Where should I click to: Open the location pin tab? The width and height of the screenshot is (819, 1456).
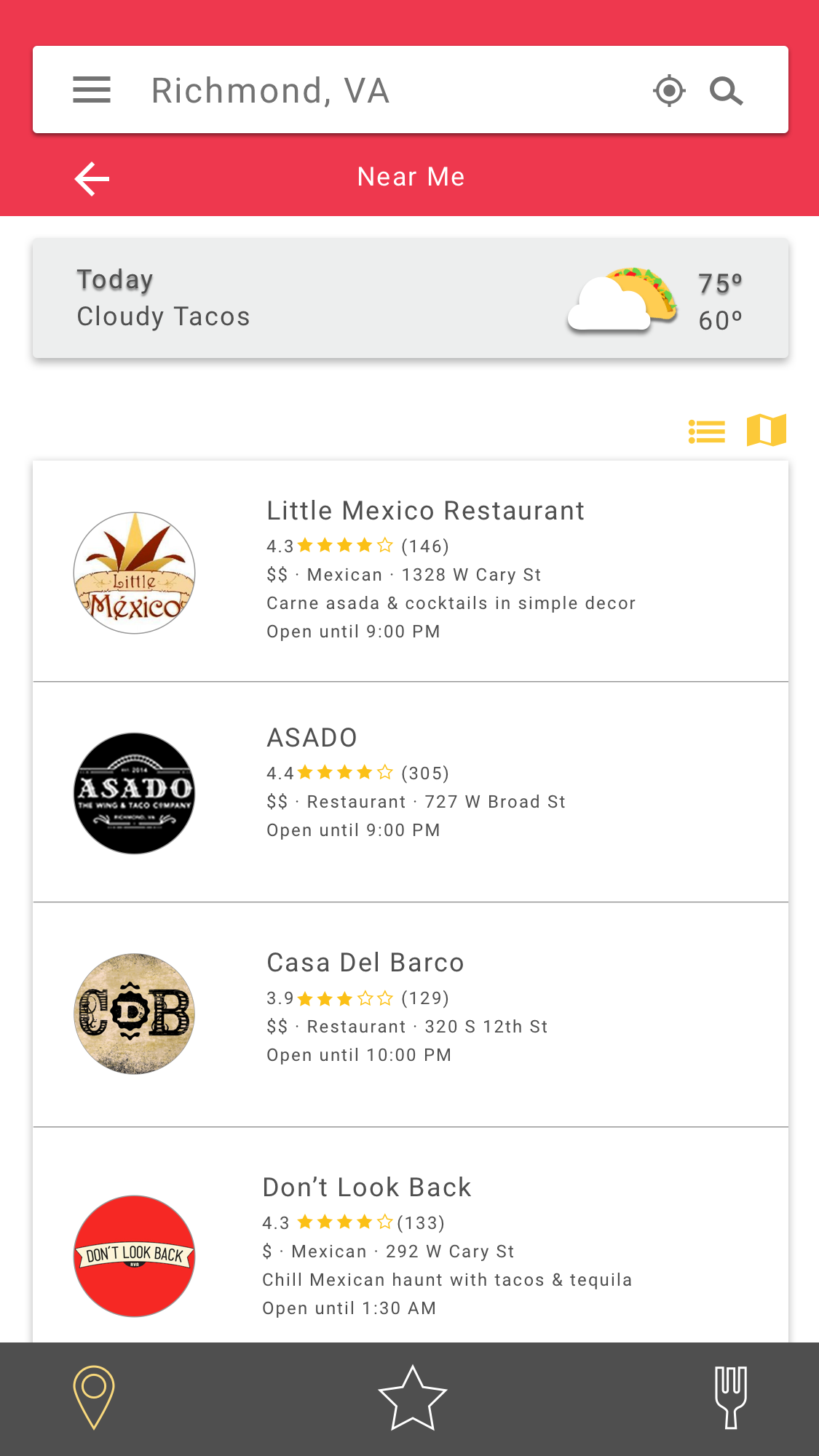click(94, 1397)
